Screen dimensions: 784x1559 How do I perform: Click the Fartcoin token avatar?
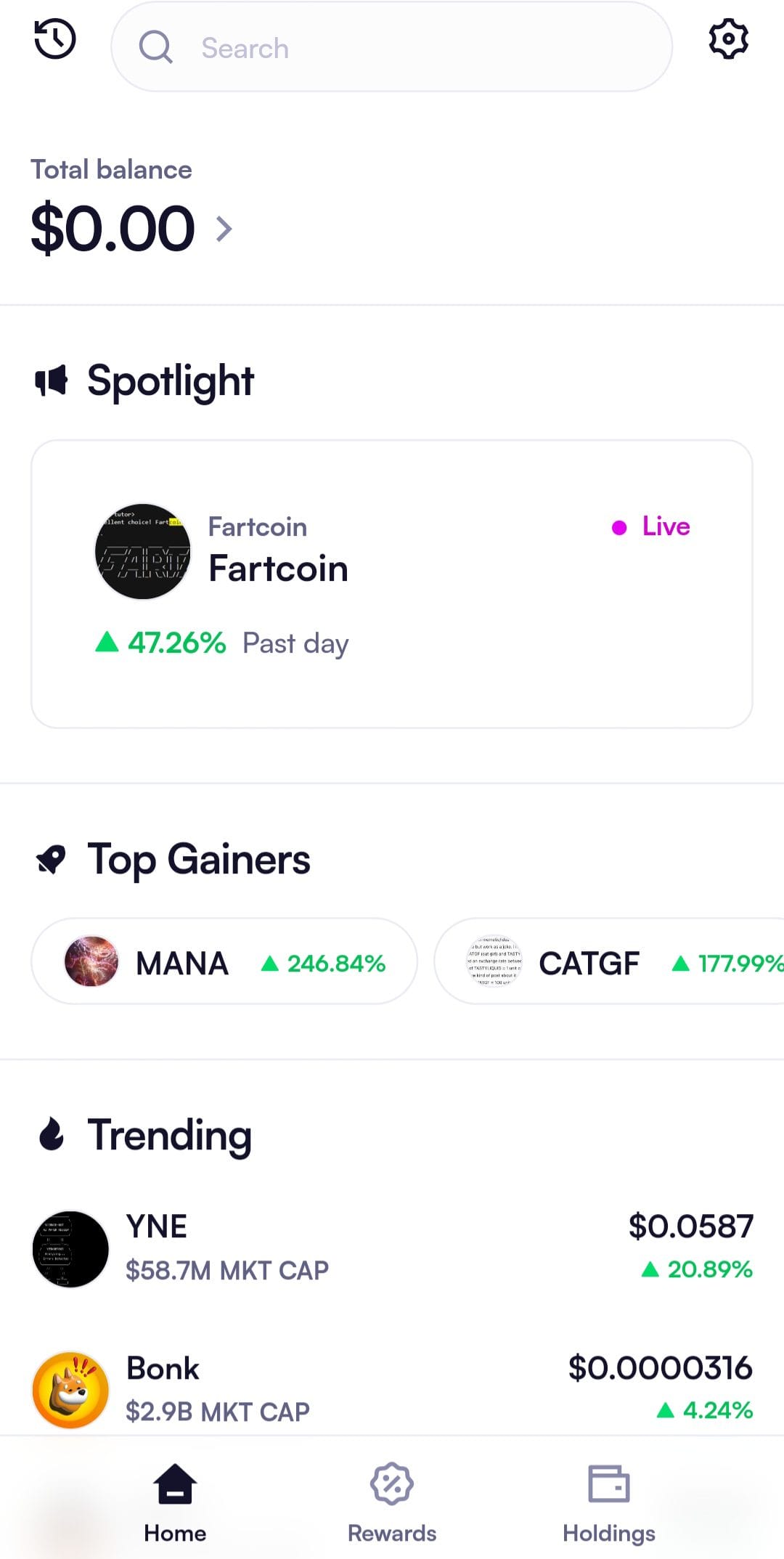[x=143, y=552]
